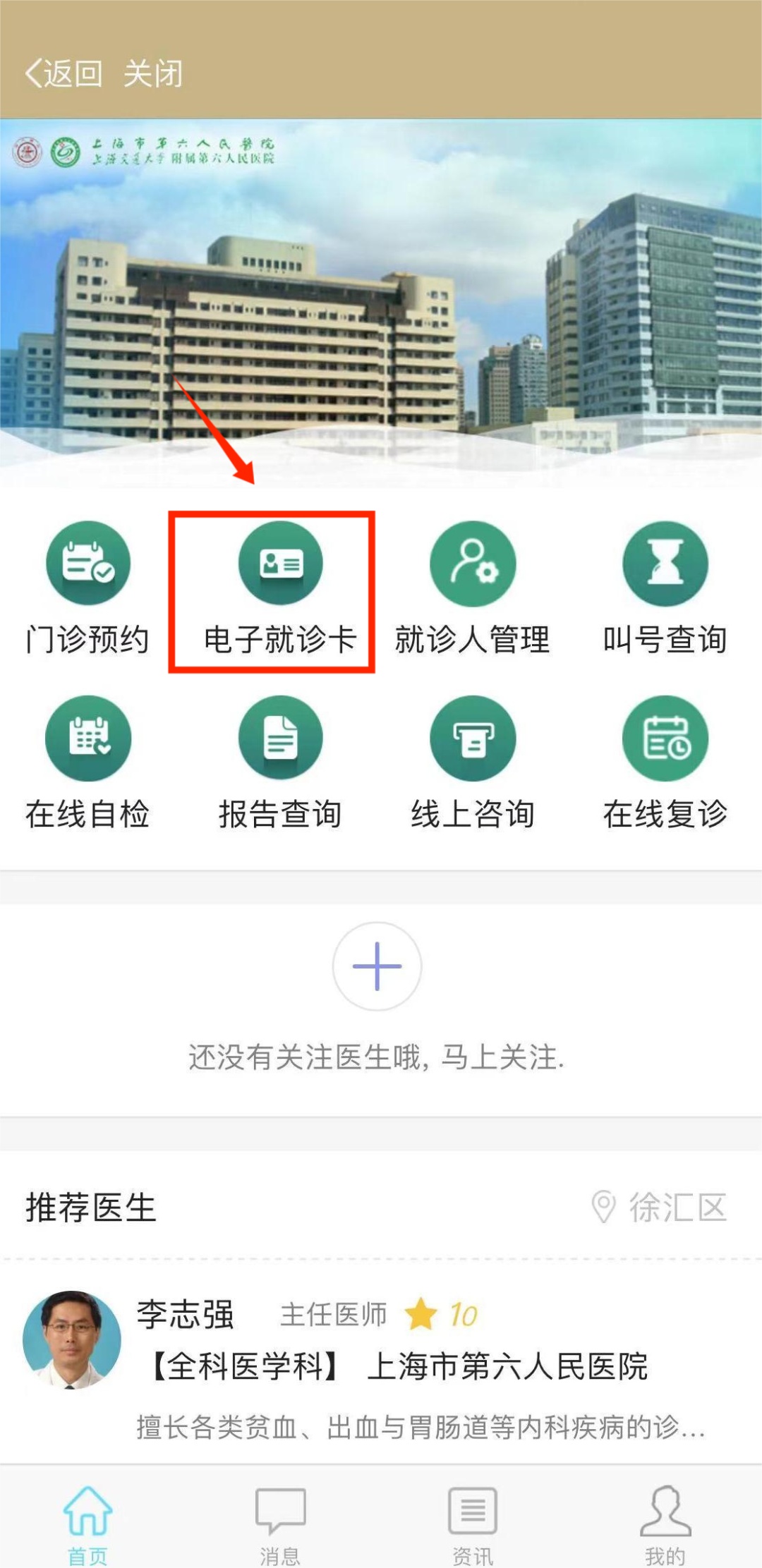
Task: Switch to the 资讯 tab
Action: point(472,1524)
